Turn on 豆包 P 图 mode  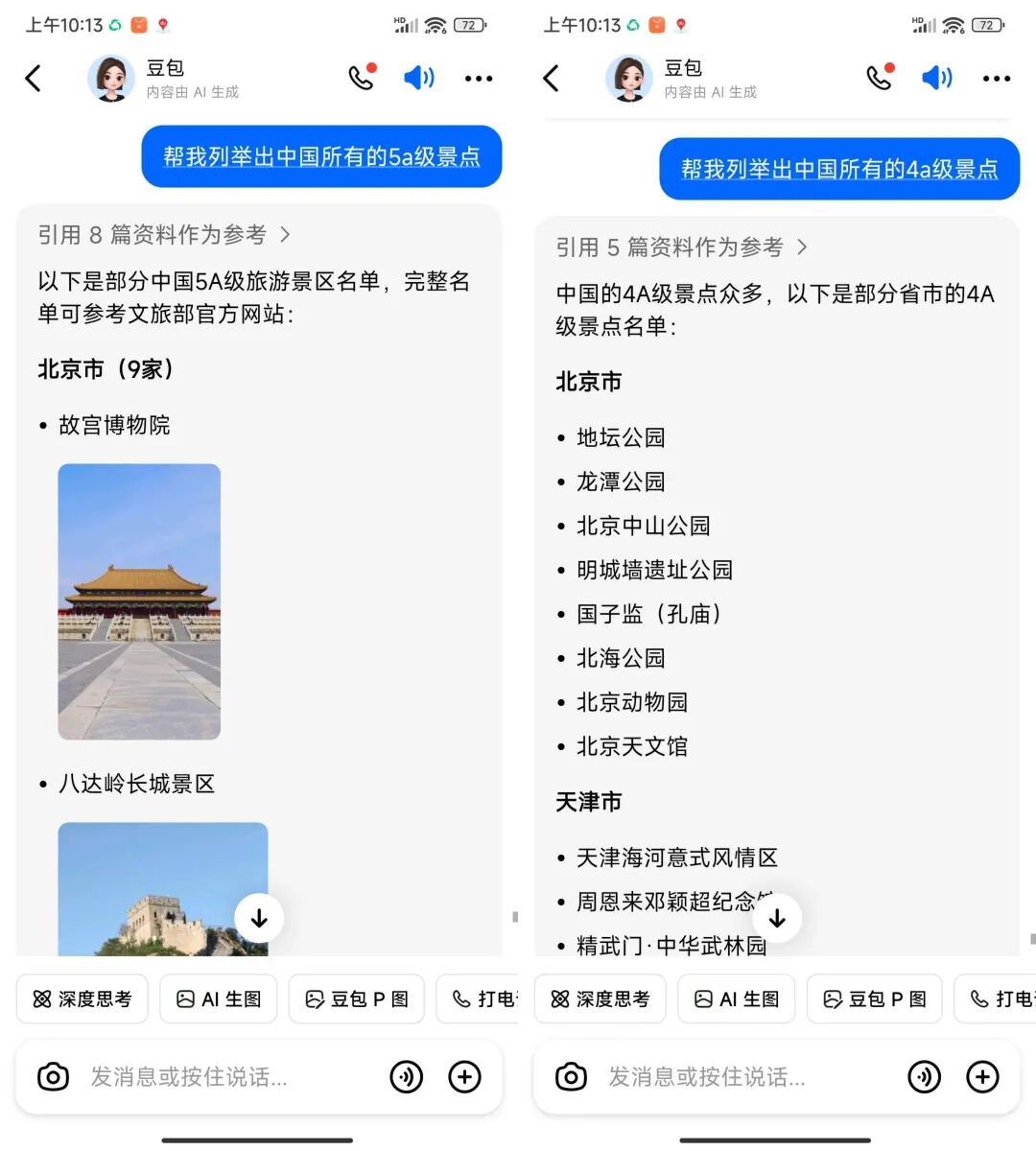point(356,998)
